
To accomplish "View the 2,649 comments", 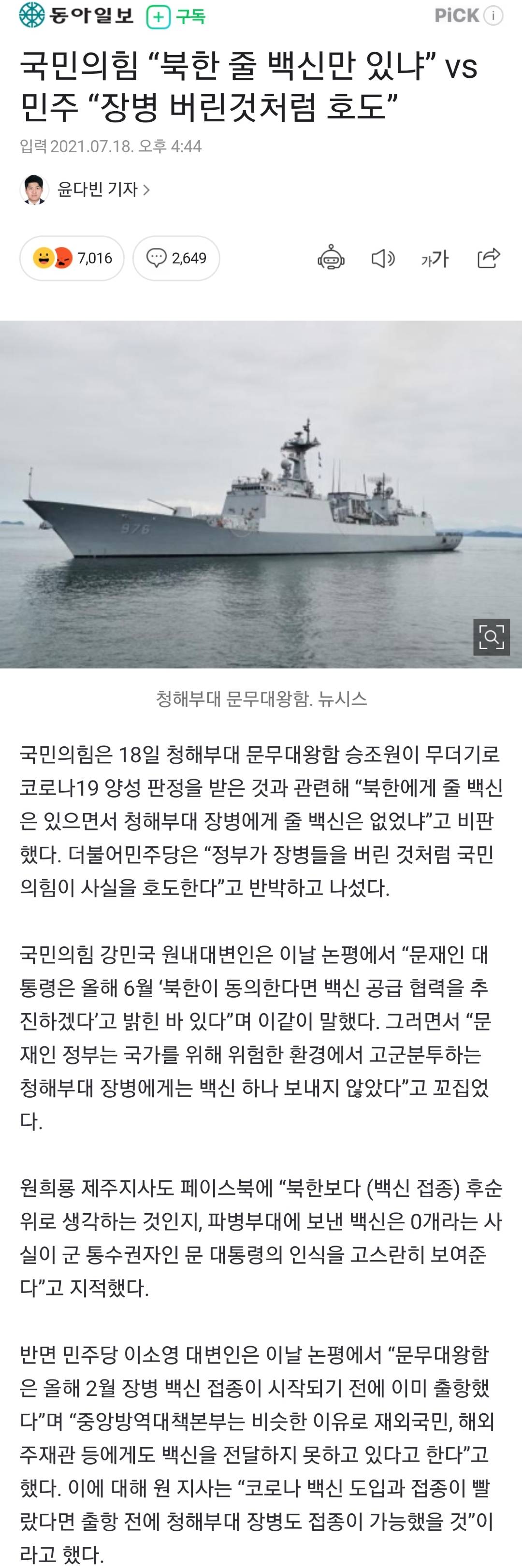I will (x=176, y=258).
